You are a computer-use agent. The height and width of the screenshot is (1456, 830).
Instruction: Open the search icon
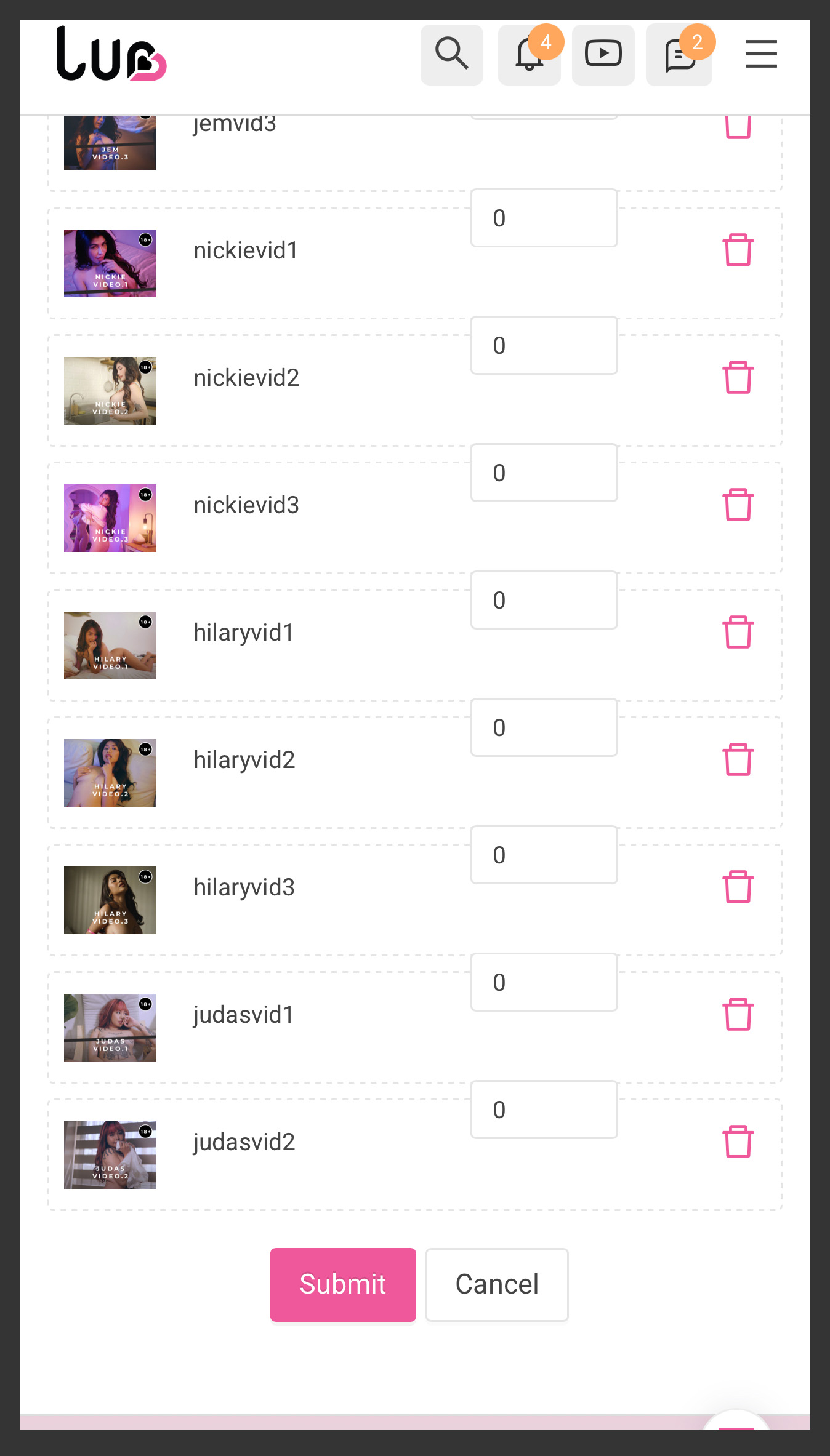click(451, 54)
